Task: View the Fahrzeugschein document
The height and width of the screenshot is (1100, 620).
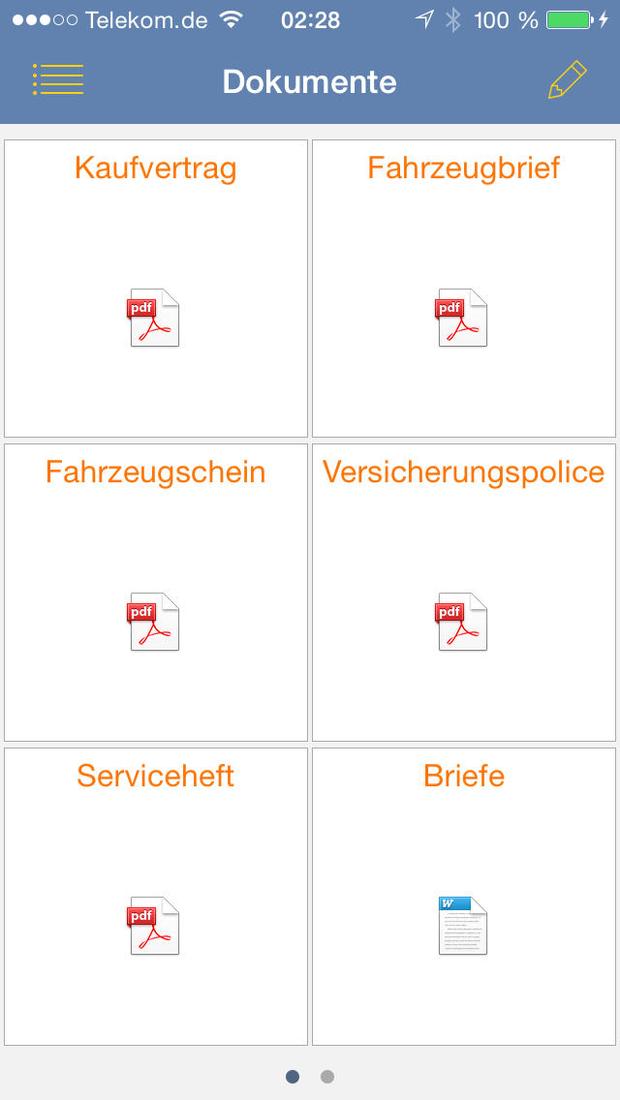Action: click(x=156, y=592)
